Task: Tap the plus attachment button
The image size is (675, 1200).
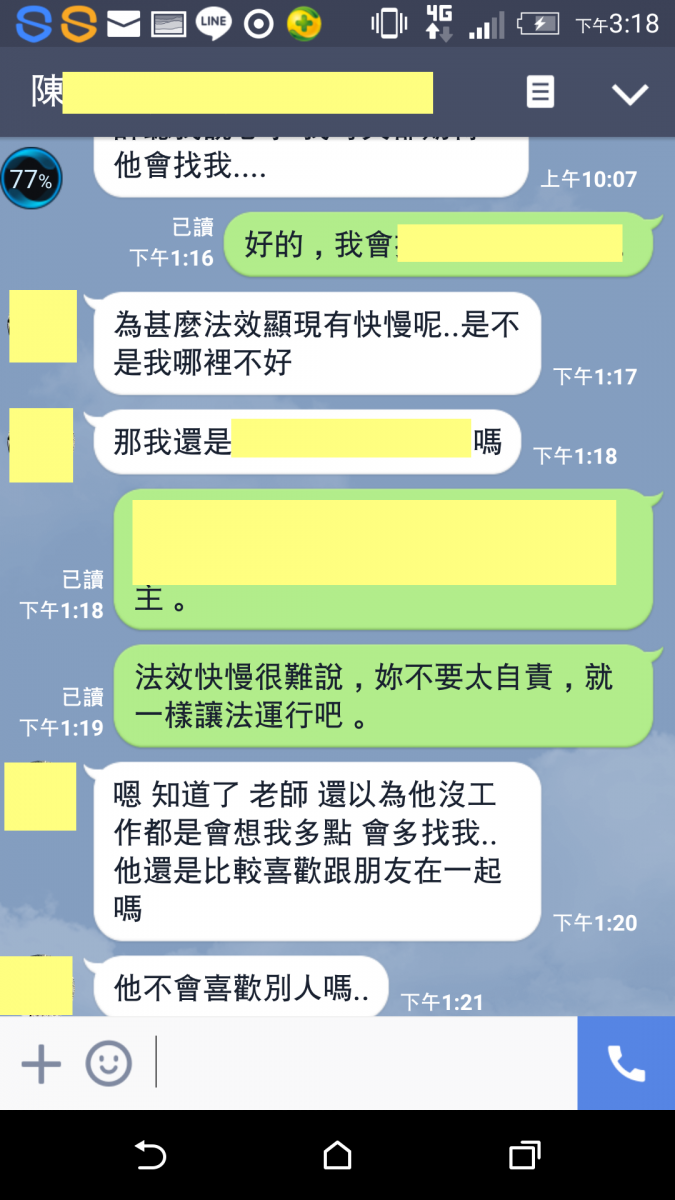Action: pos(41,1064)
